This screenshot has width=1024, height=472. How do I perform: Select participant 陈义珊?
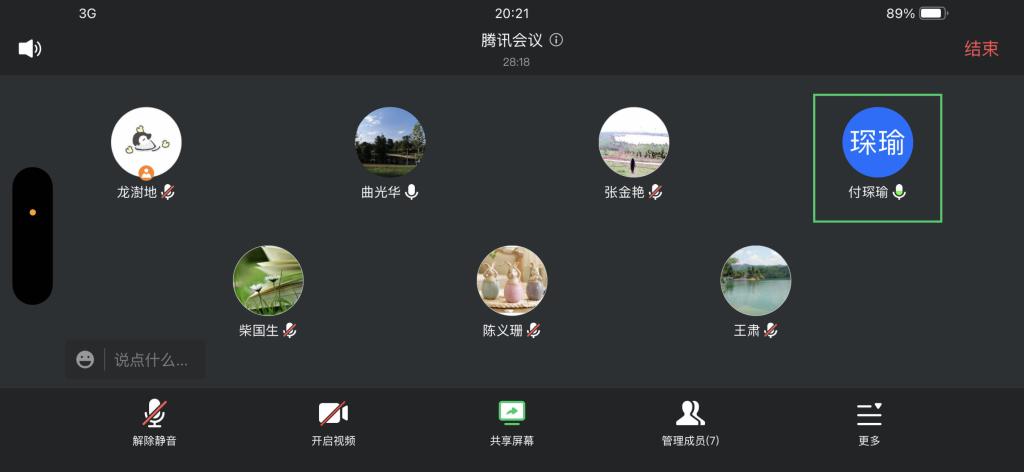(512, 281)
